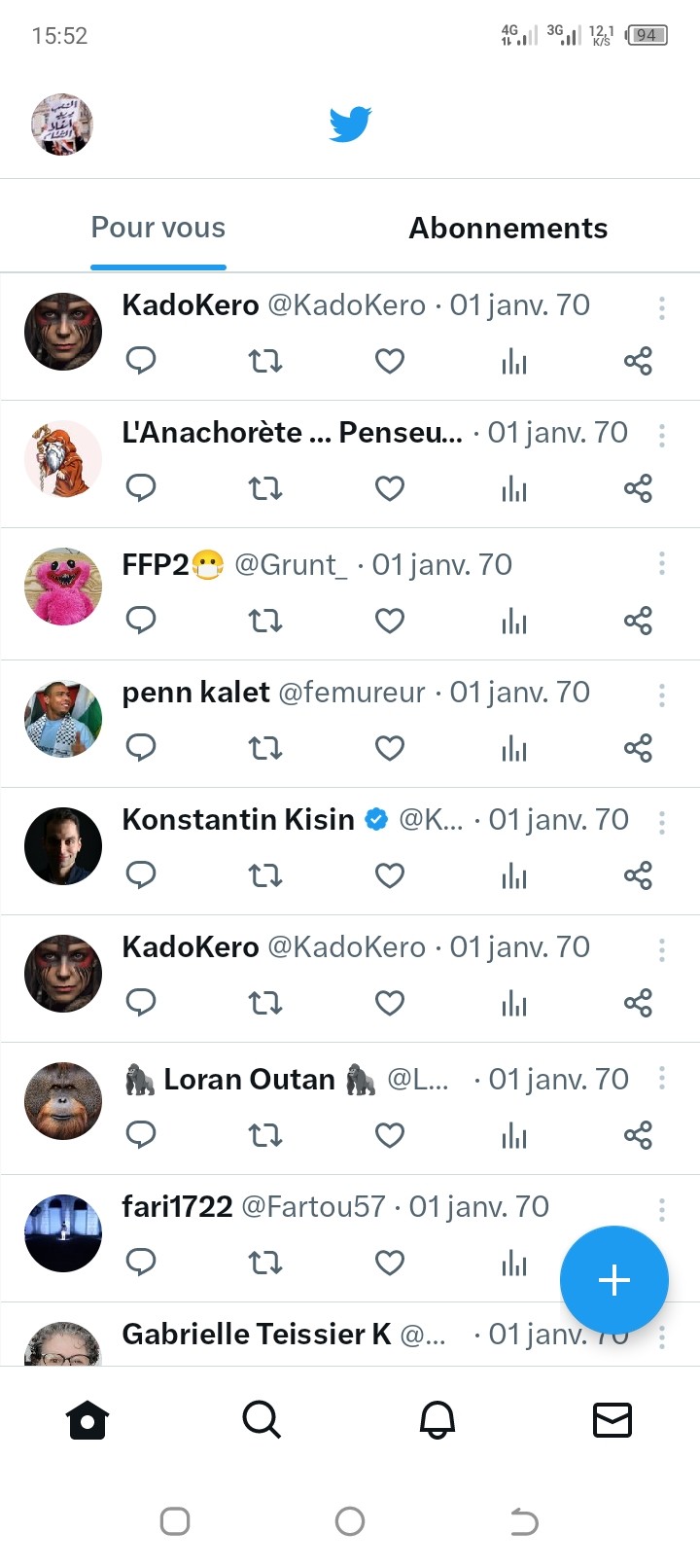The height and width of the screenshot is (1568, 700).
Task: Select the Pour vous tab
Action: pos(158,228)
